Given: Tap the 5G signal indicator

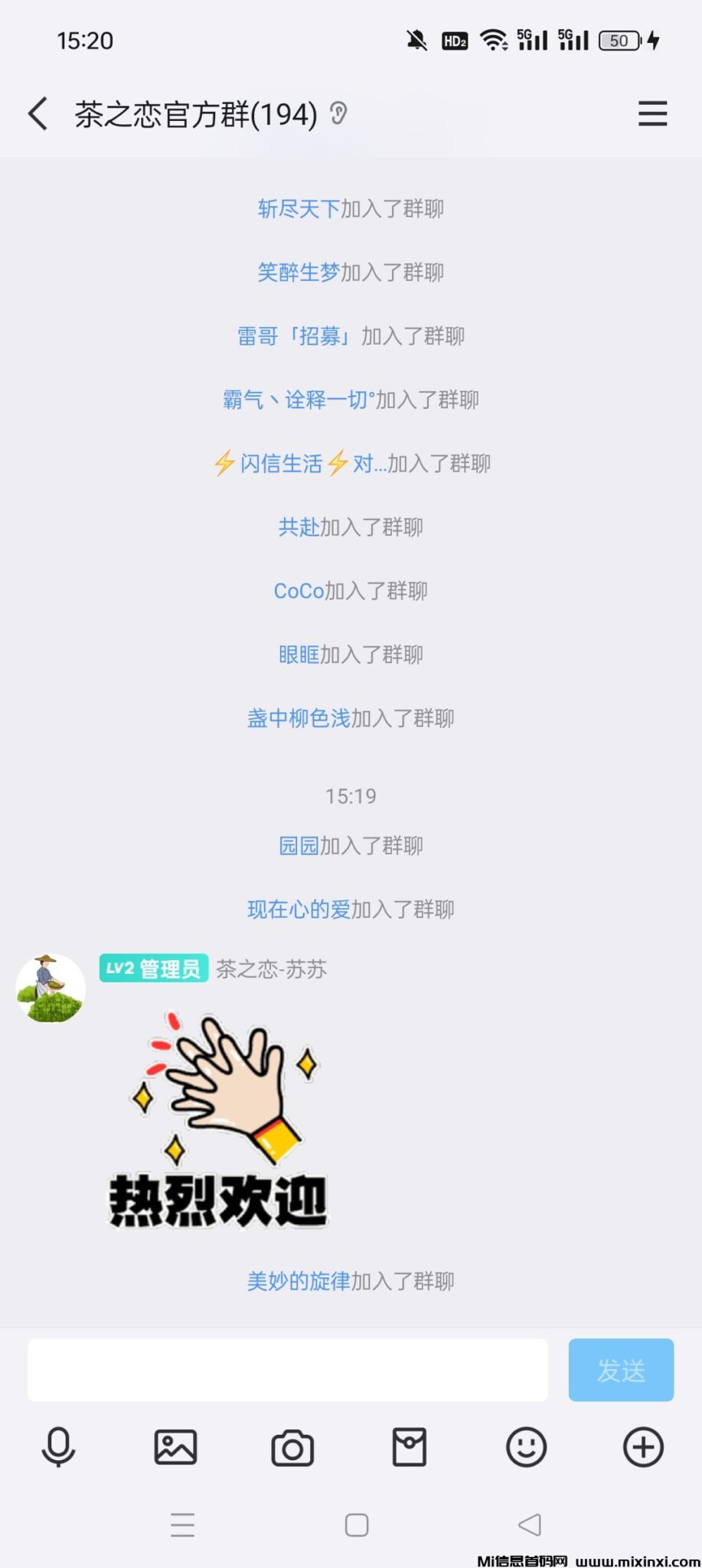Looking at the screenshot, I should [x=533, y=41].
